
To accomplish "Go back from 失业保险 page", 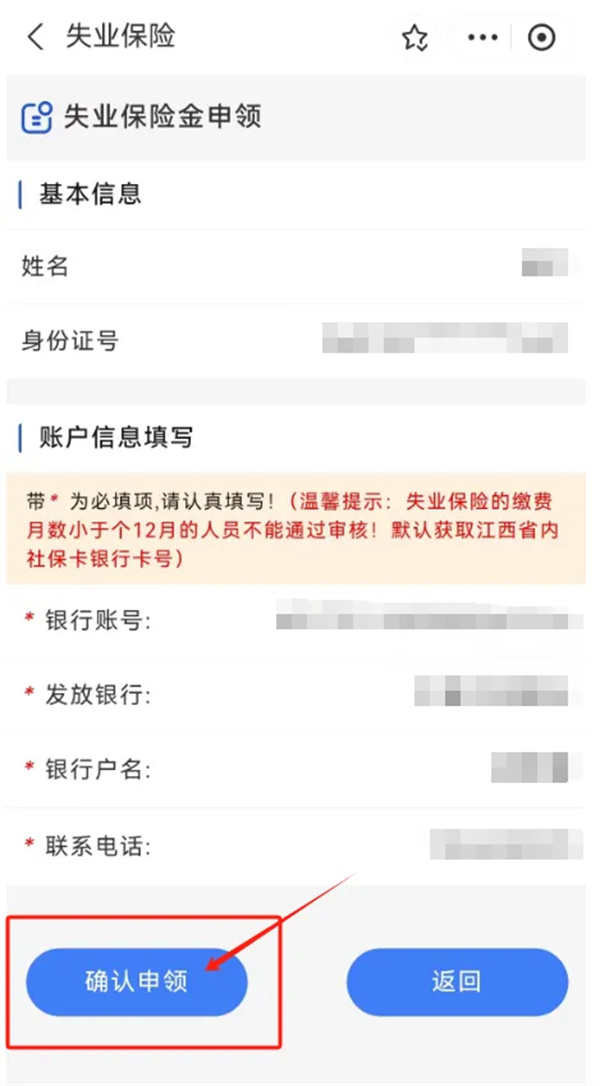I will point(36,38).
